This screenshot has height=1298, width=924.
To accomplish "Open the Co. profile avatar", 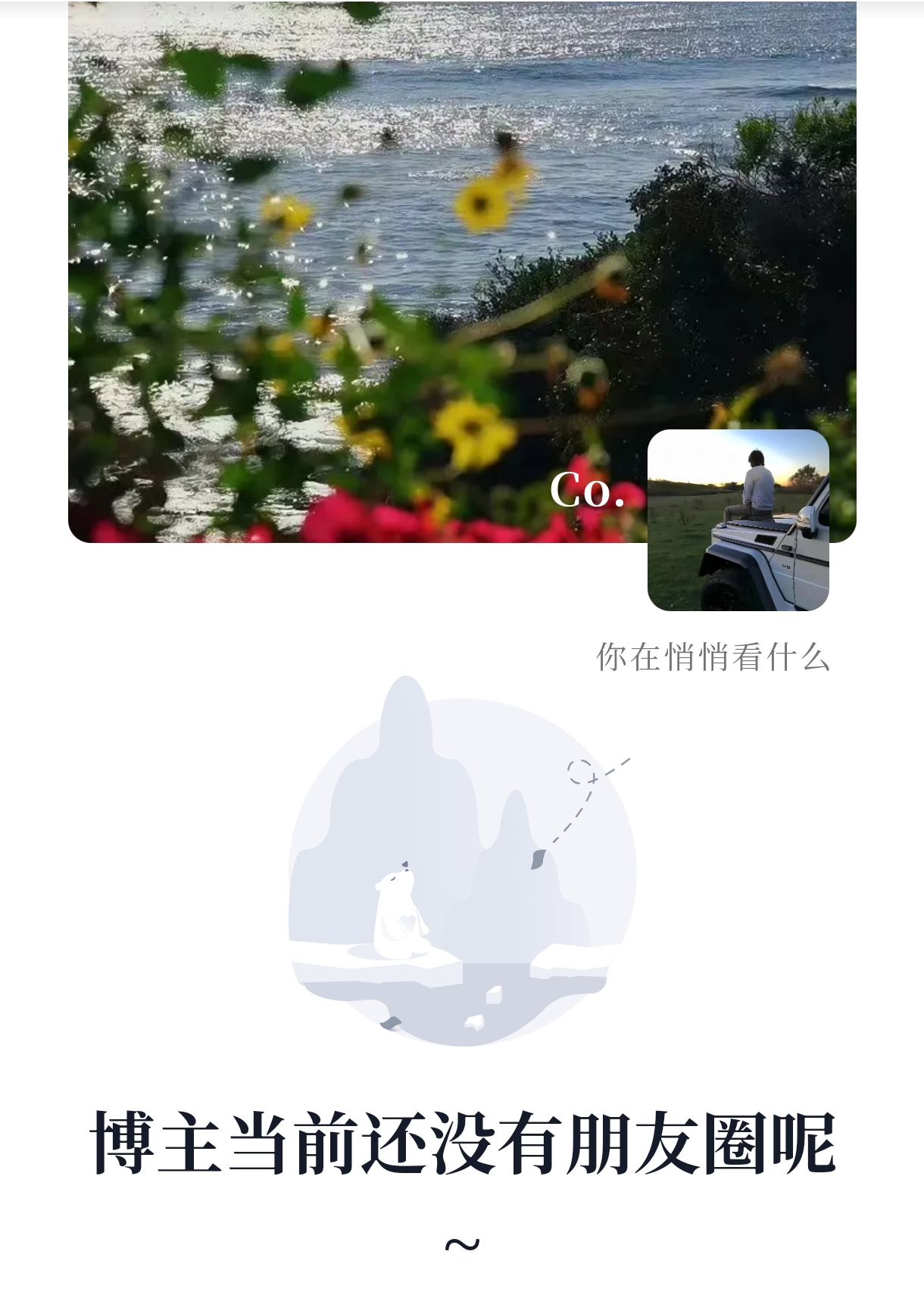I will (x=738, y=520).
